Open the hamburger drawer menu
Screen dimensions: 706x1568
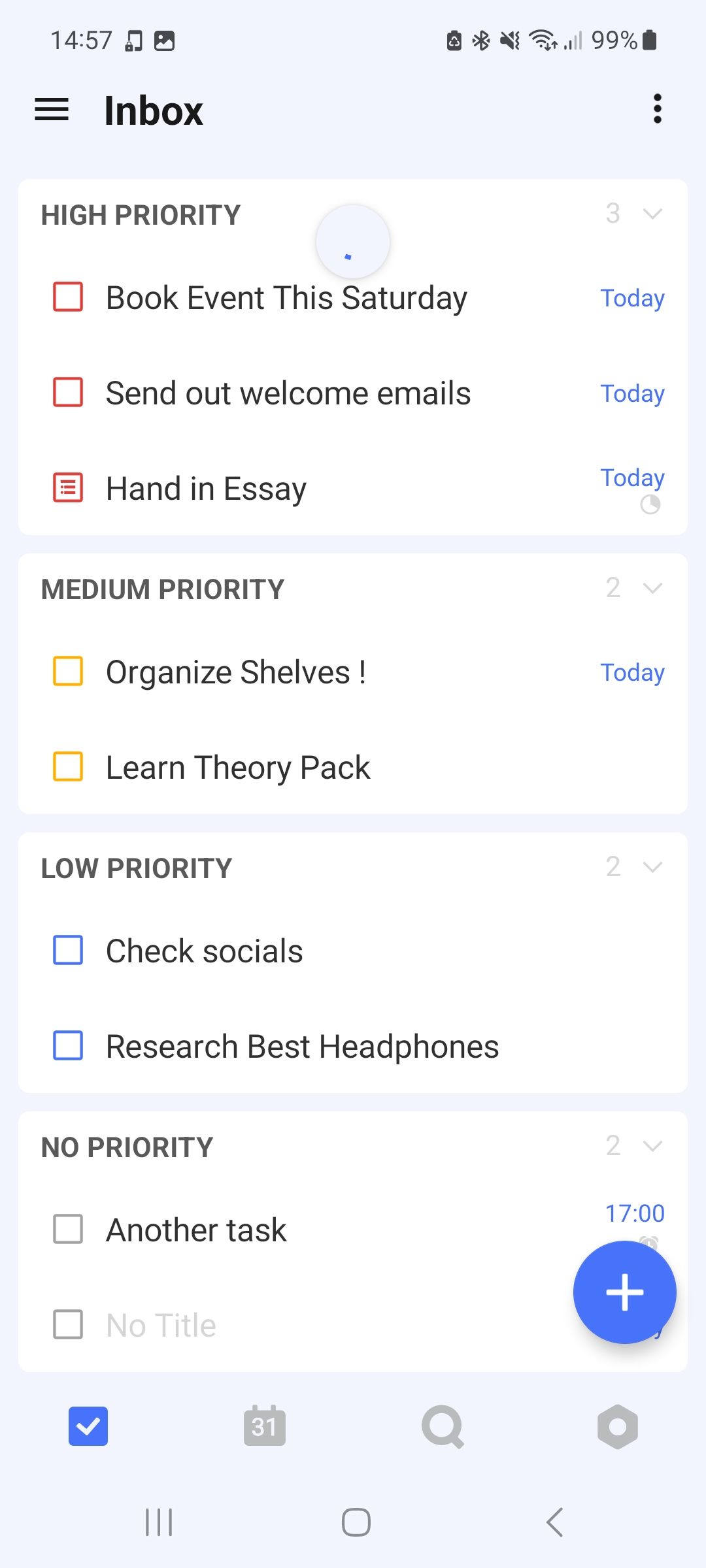[x=52, y=110]
